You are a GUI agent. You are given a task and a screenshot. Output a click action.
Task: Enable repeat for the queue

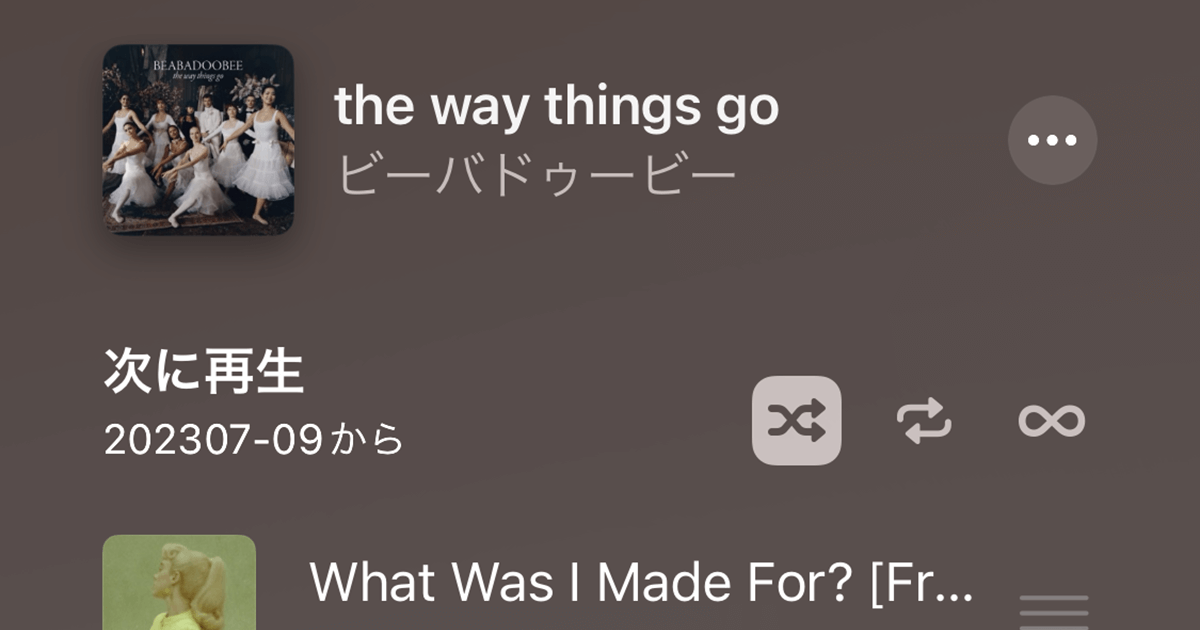coord(924,421)
